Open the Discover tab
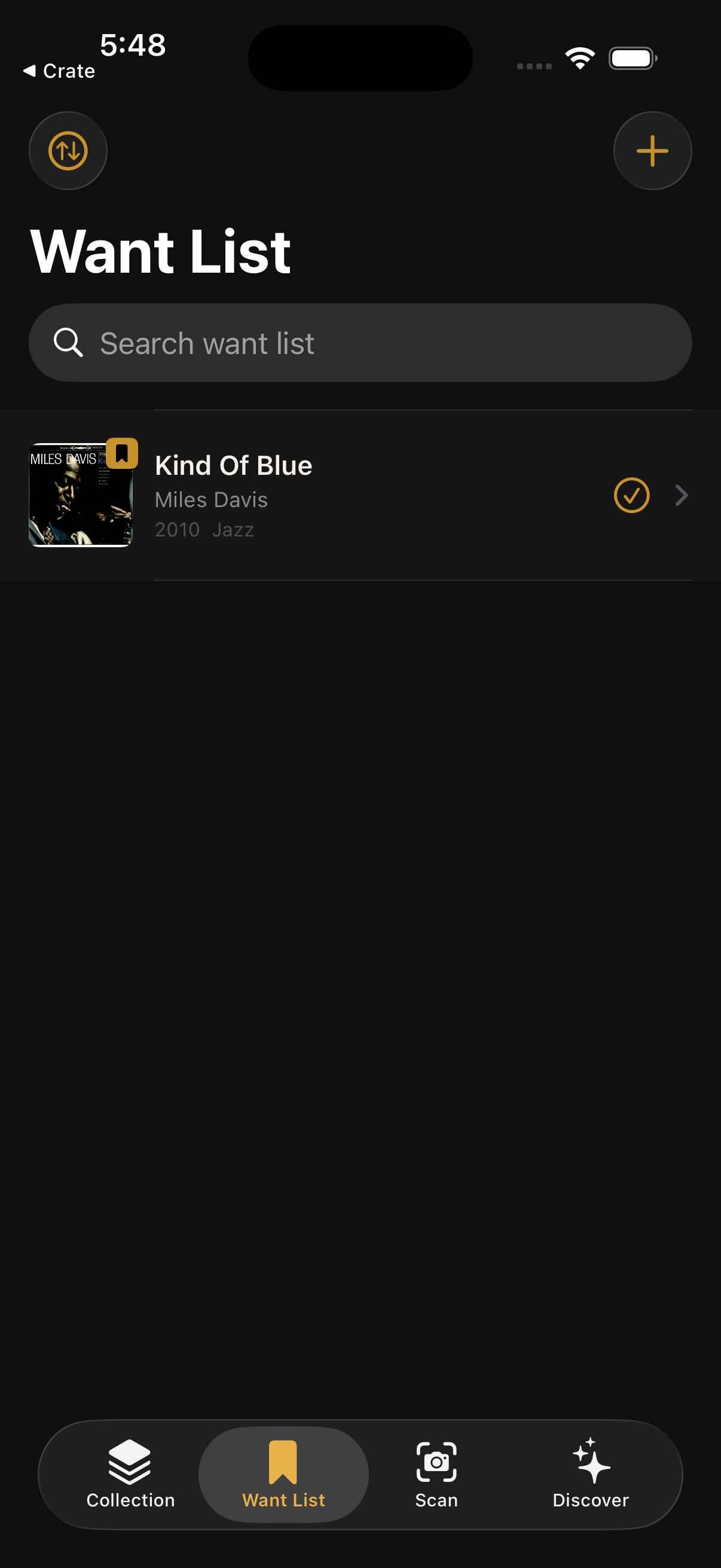This screenshot has width=721, height=1568. point(590,1474)
